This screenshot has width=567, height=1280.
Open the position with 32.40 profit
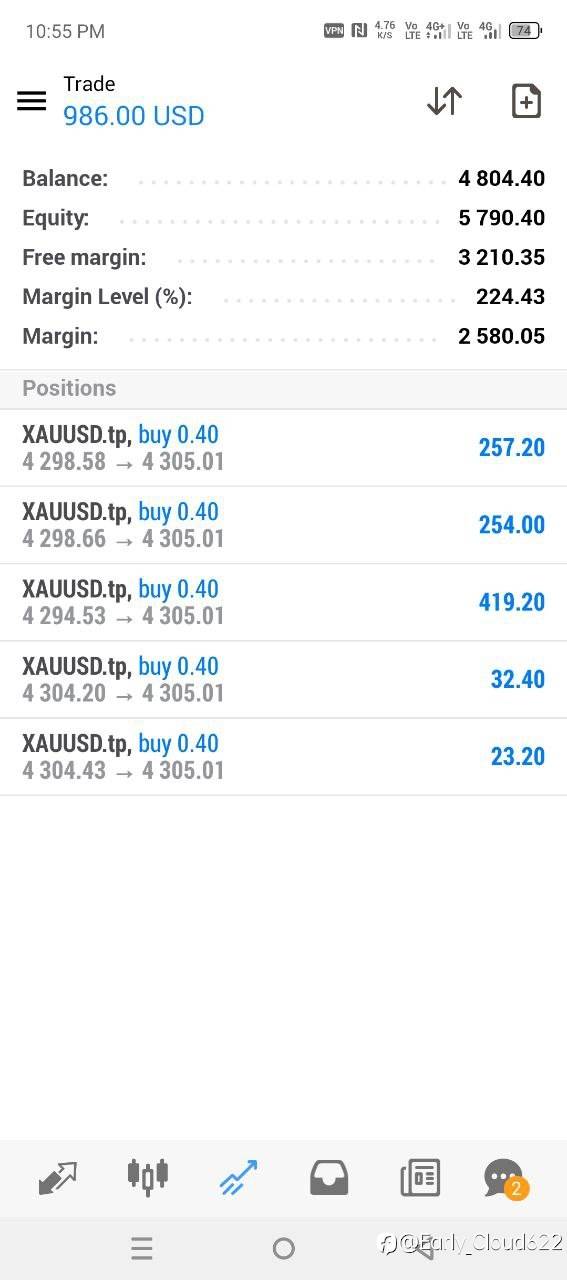283,679
